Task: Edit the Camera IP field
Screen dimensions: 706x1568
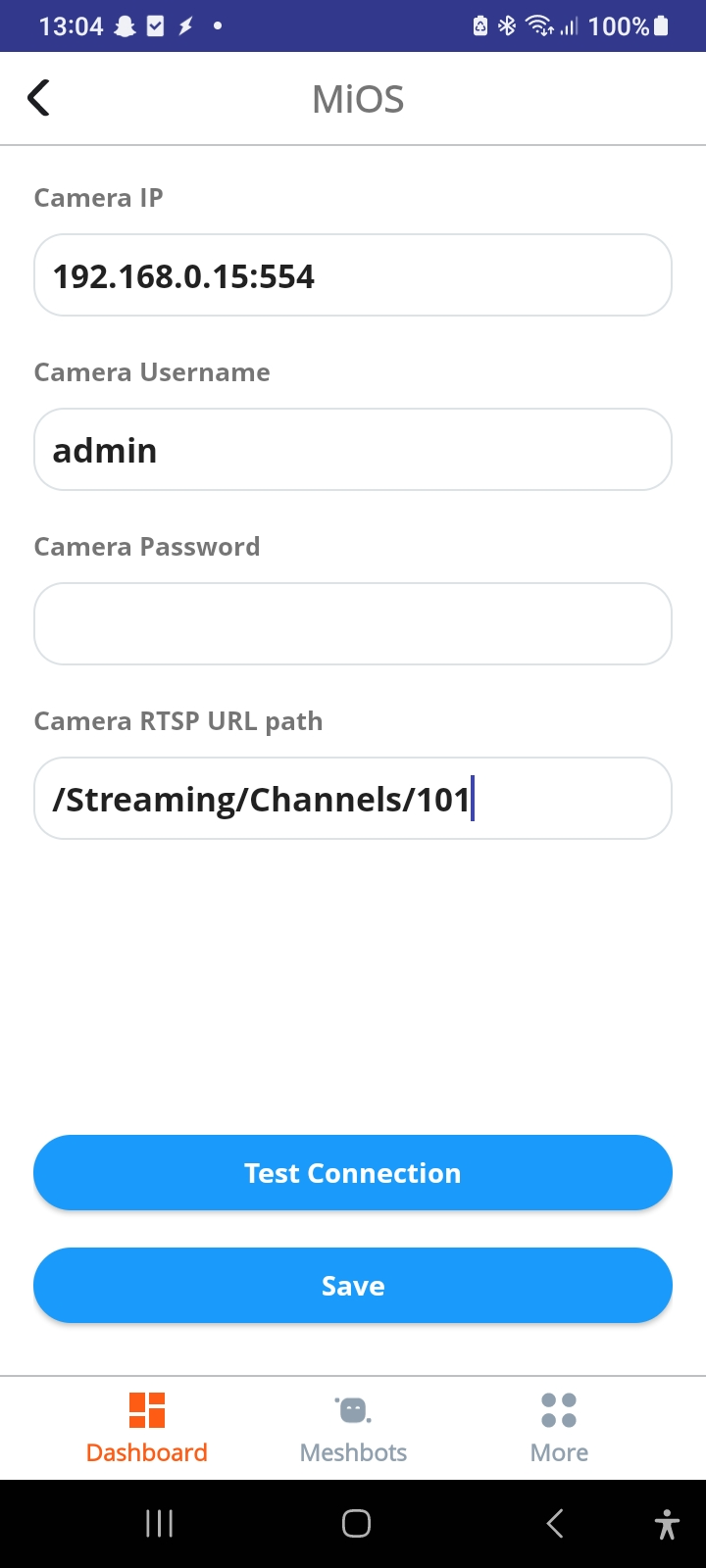Action: (353, 275)
